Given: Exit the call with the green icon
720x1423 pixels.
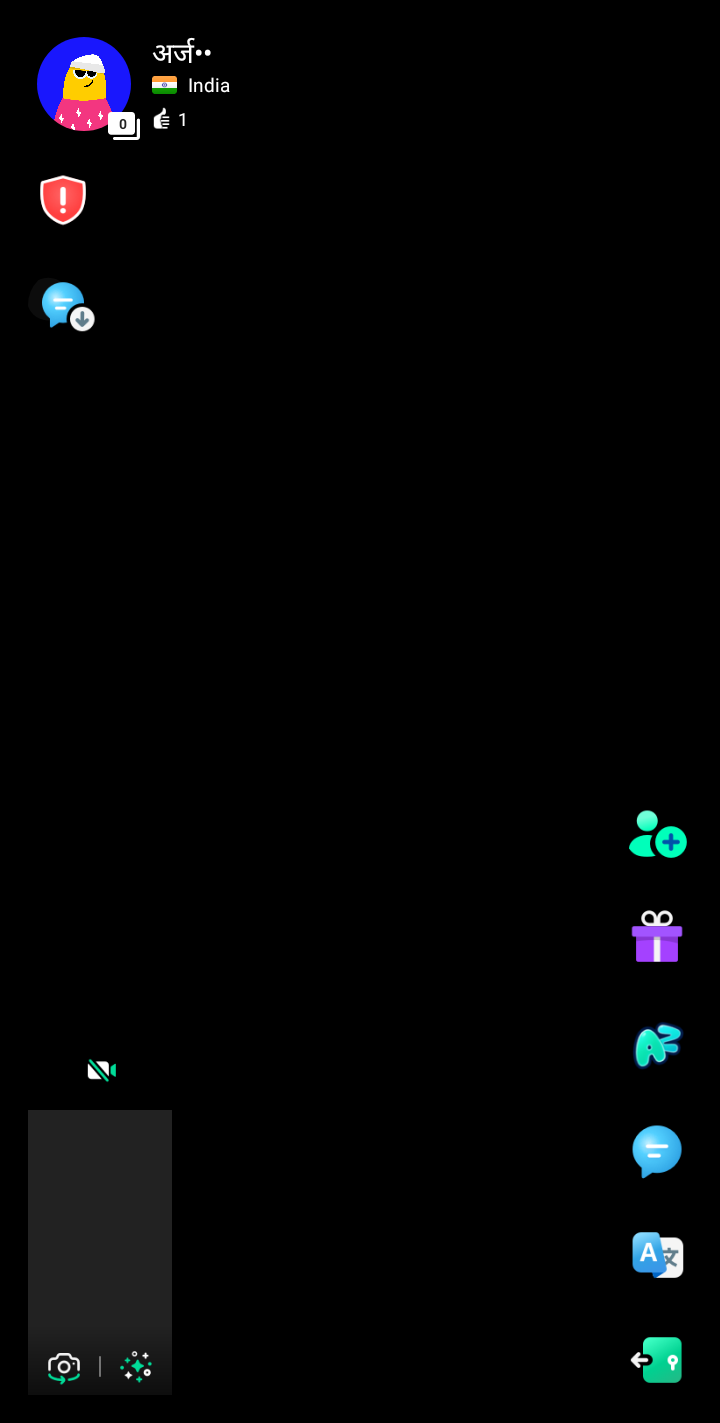Looking at the screenshot, I should [657, 1360].
